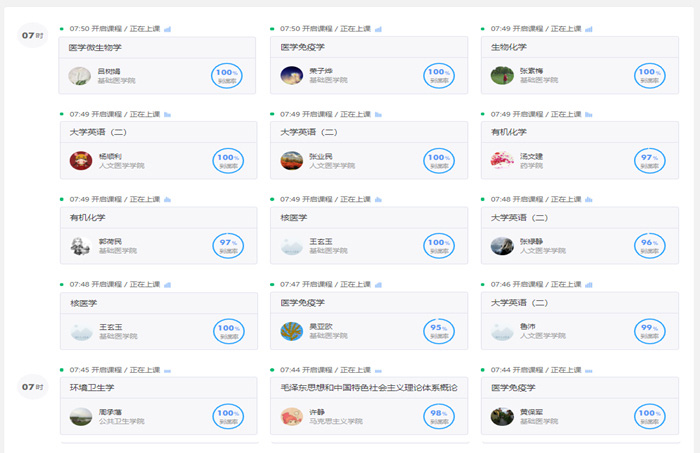The width and height of the screenshot is (700, 453).
Task: Open 医学免疫学 card taught by 黄保军
Action: [x=574, y=405]
